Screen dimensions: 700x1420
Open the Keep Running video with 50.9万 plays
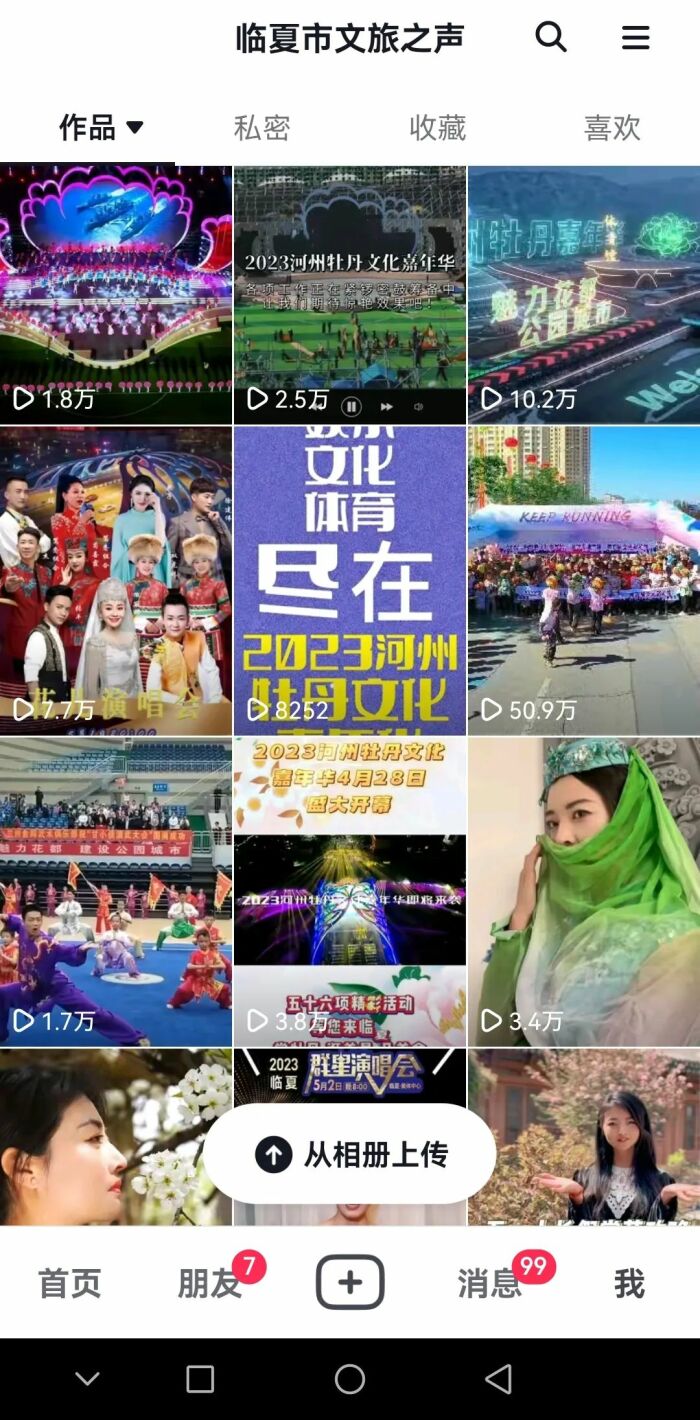[584, 580]
